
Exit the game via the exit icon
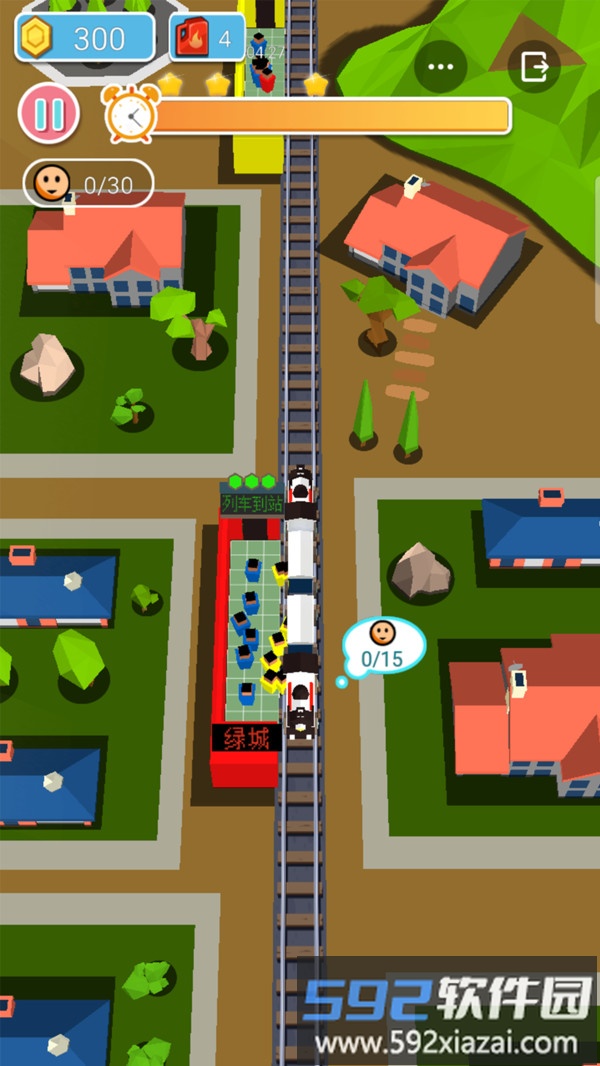tap(534, 67)
